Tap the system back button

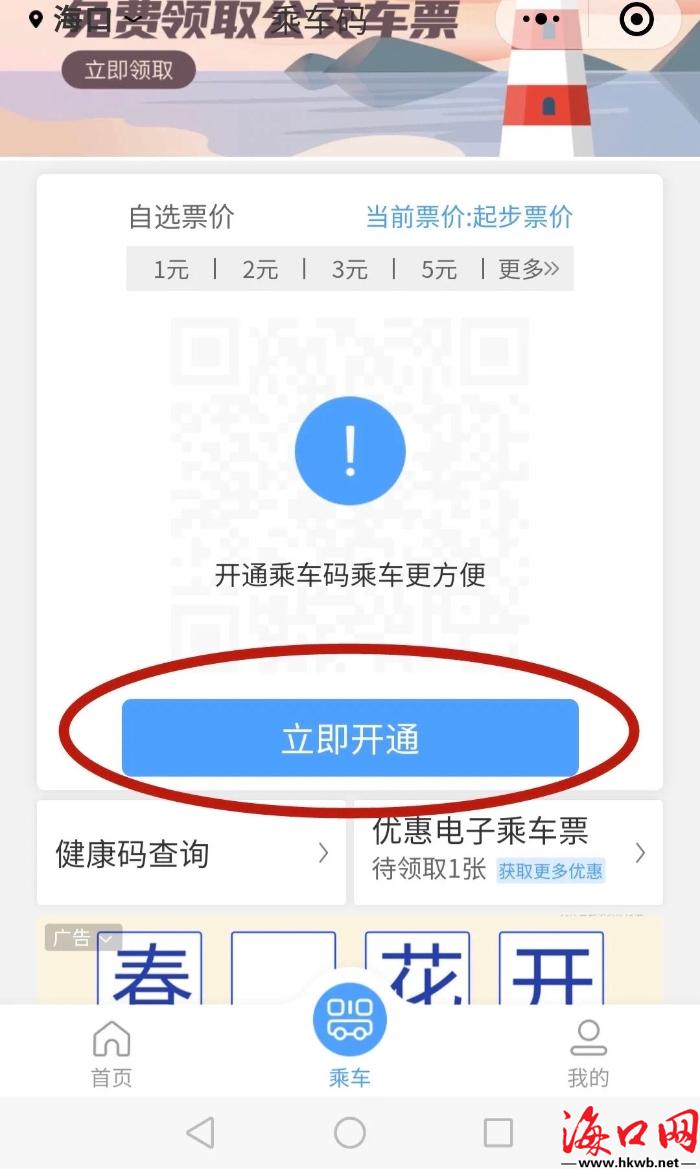click(x=201, y=1132)
